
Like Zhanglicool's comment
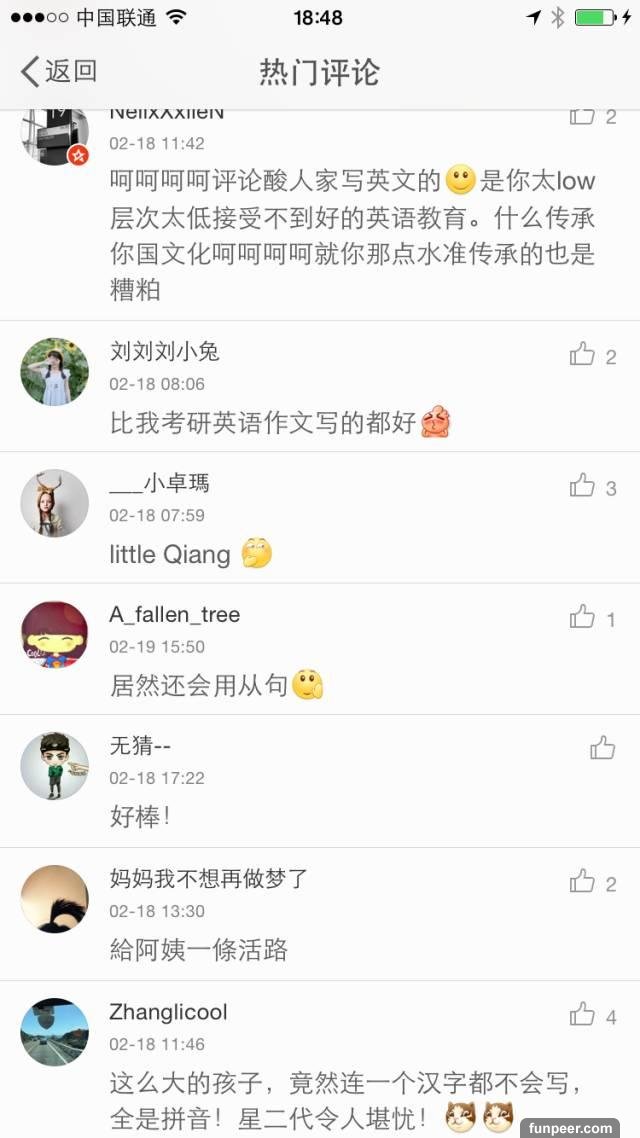tap(582, 1015)
